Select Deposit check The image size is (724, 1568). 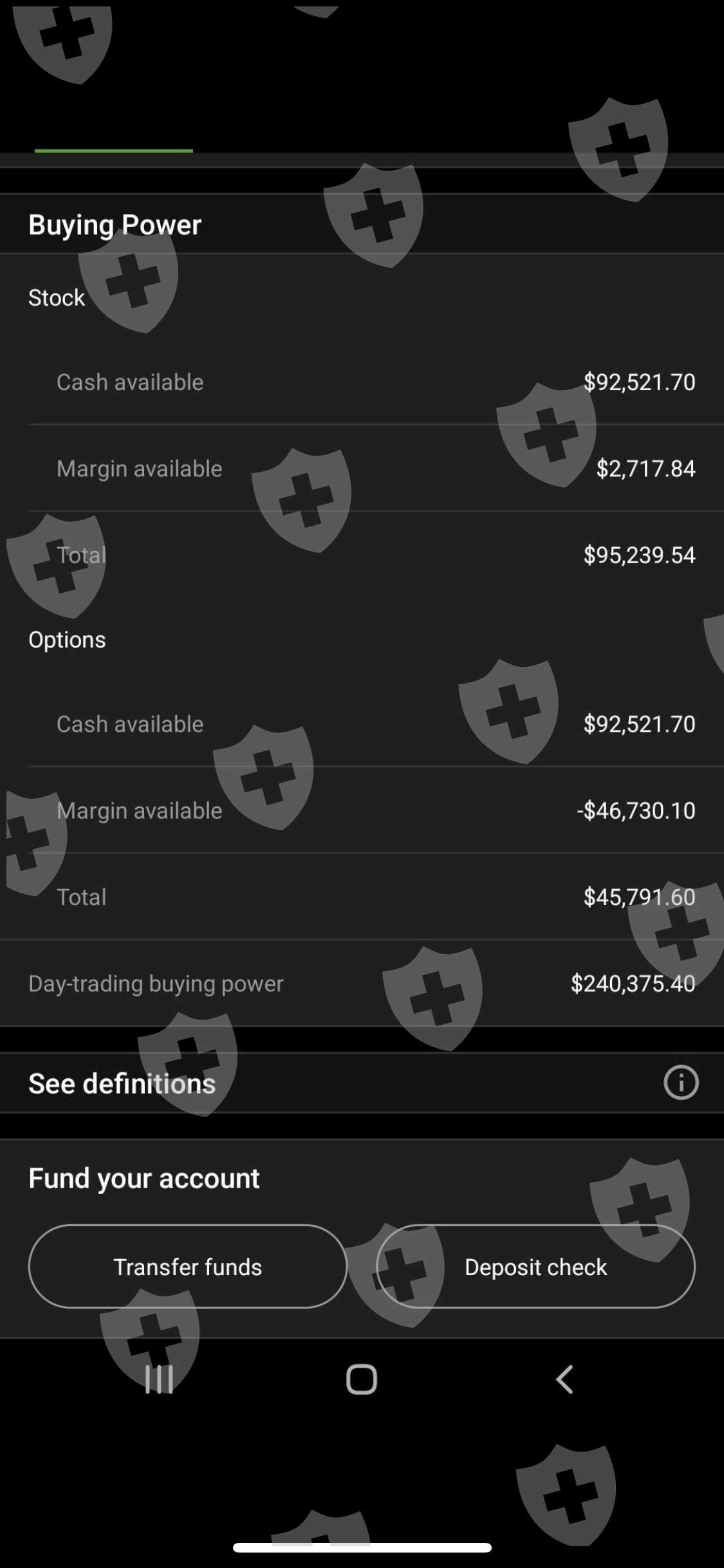pyautogui.click(x=535, y=1266)
